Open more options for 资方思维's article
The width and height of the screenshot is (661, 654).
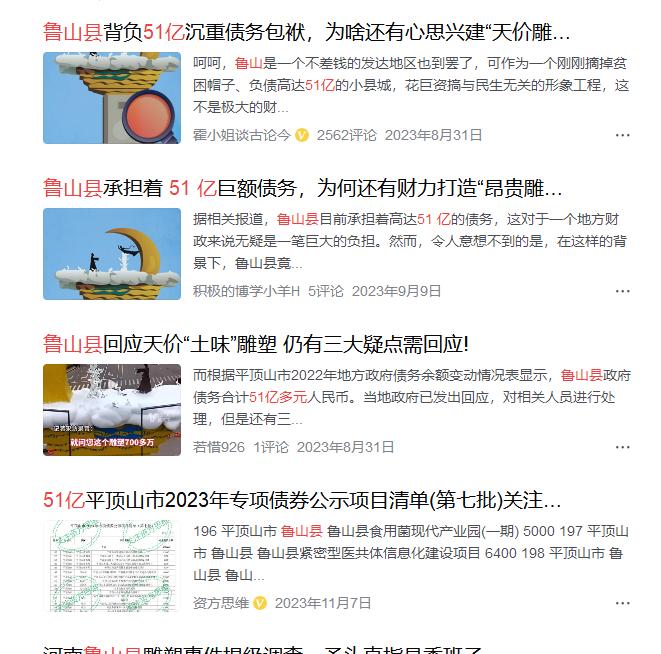coord(622,603)
